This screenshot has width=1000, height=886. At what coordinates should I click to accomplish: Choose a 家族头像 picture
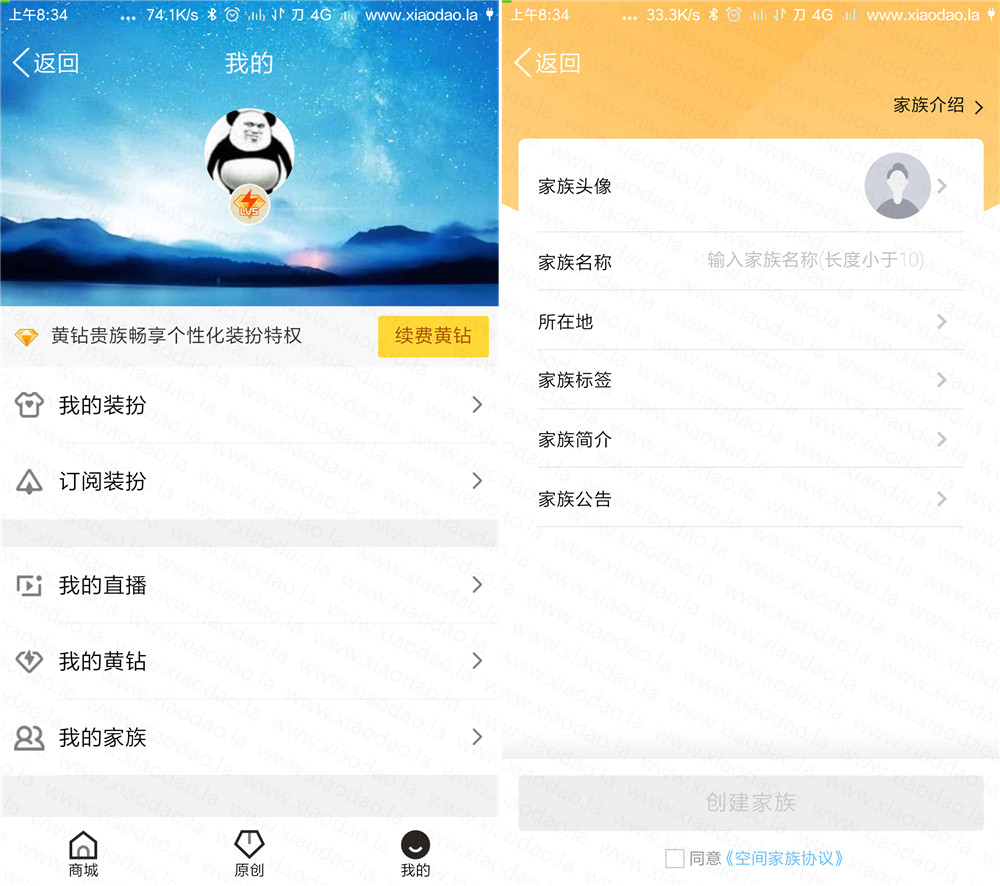click(x=897, y=186)
